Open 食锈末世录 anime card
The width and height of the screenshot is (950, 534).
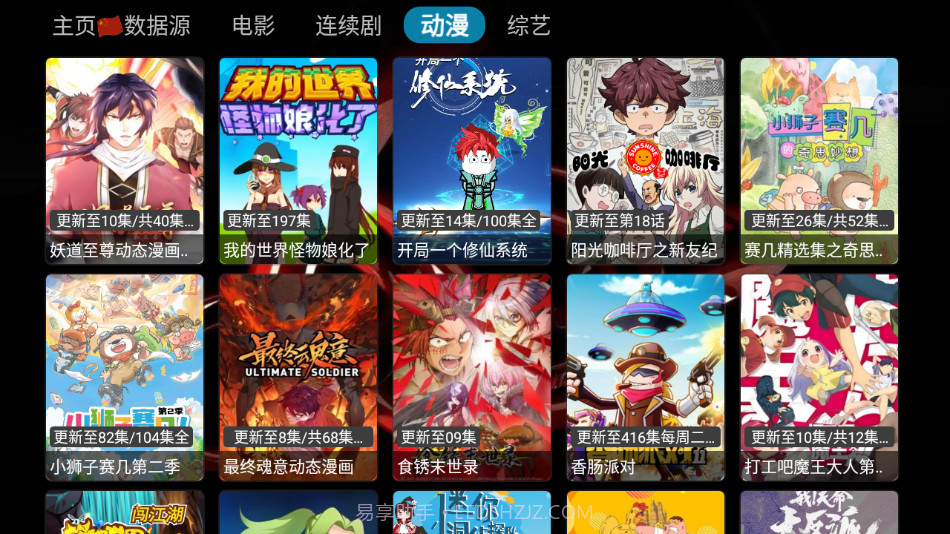(472, 377)
